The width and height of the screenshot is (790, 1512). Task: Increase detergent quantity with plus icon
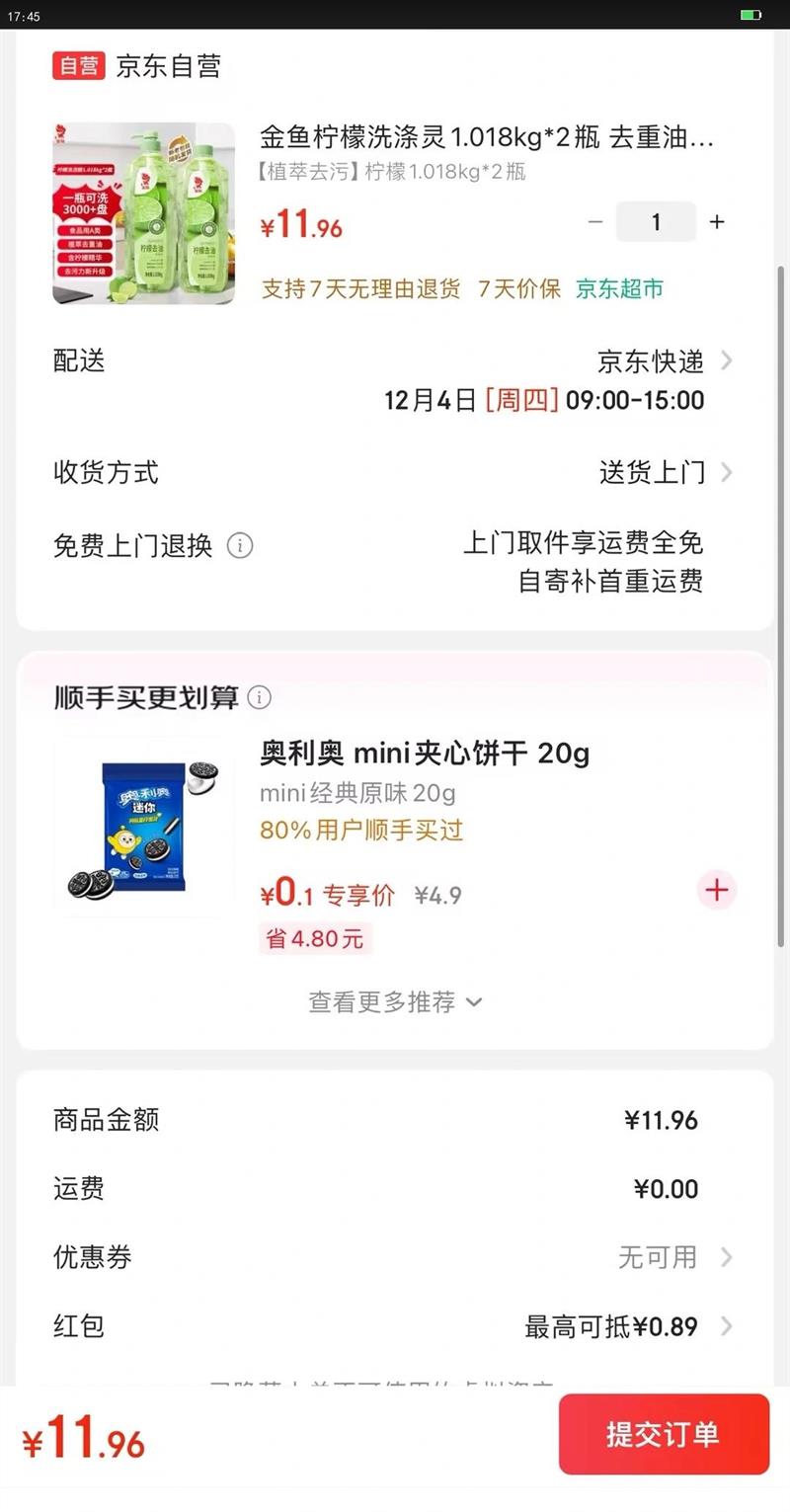point(716,222)
